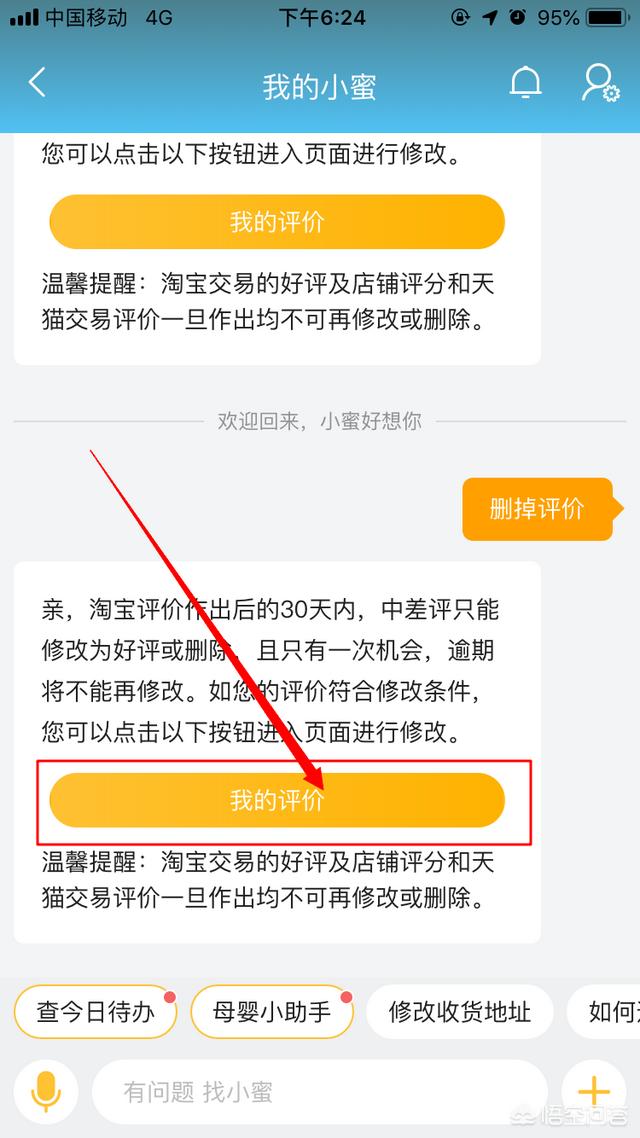640x1138 pixels.
Task: Select the 查今日待办 chip
Action: pos(96,1012)
